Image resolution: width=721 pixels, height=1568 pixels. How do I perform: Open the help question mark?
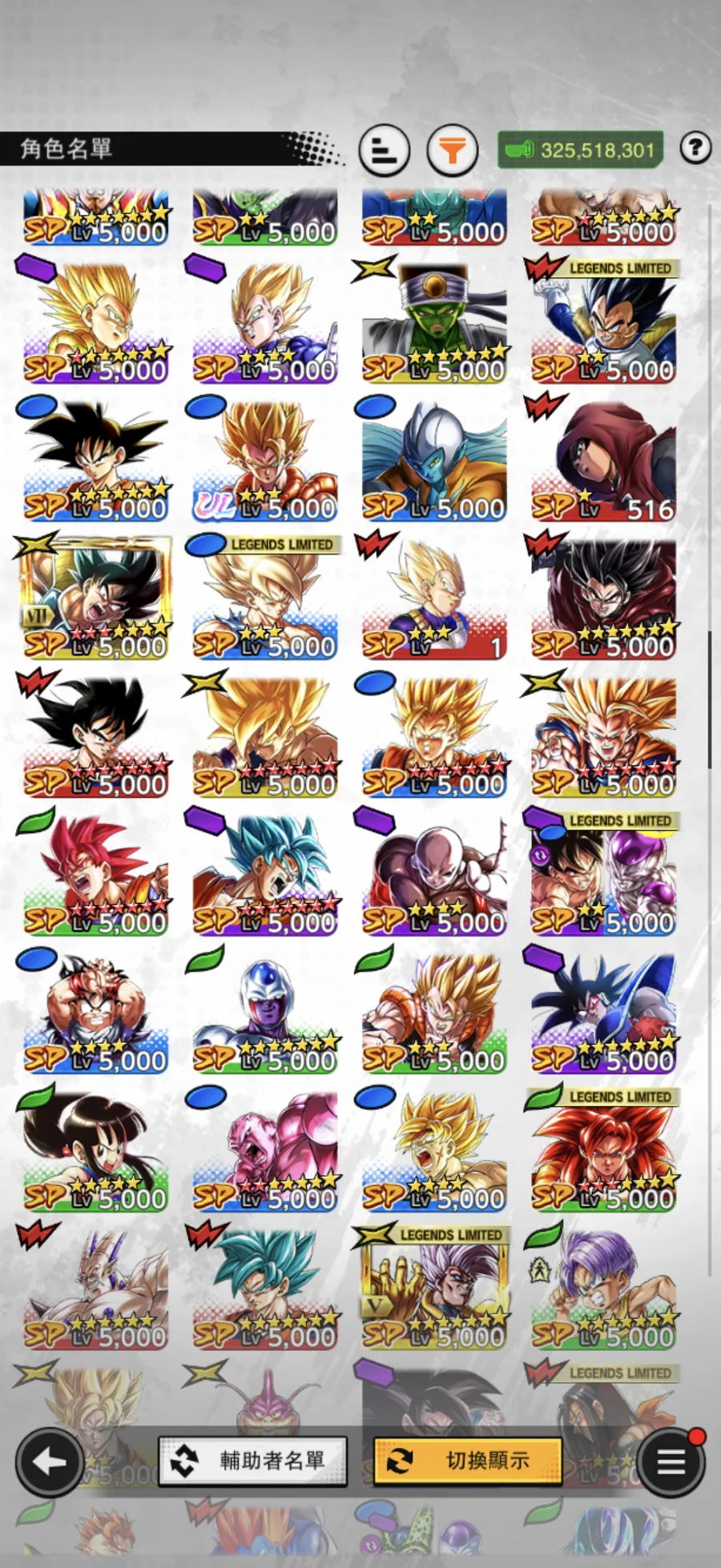click(695, 147)
